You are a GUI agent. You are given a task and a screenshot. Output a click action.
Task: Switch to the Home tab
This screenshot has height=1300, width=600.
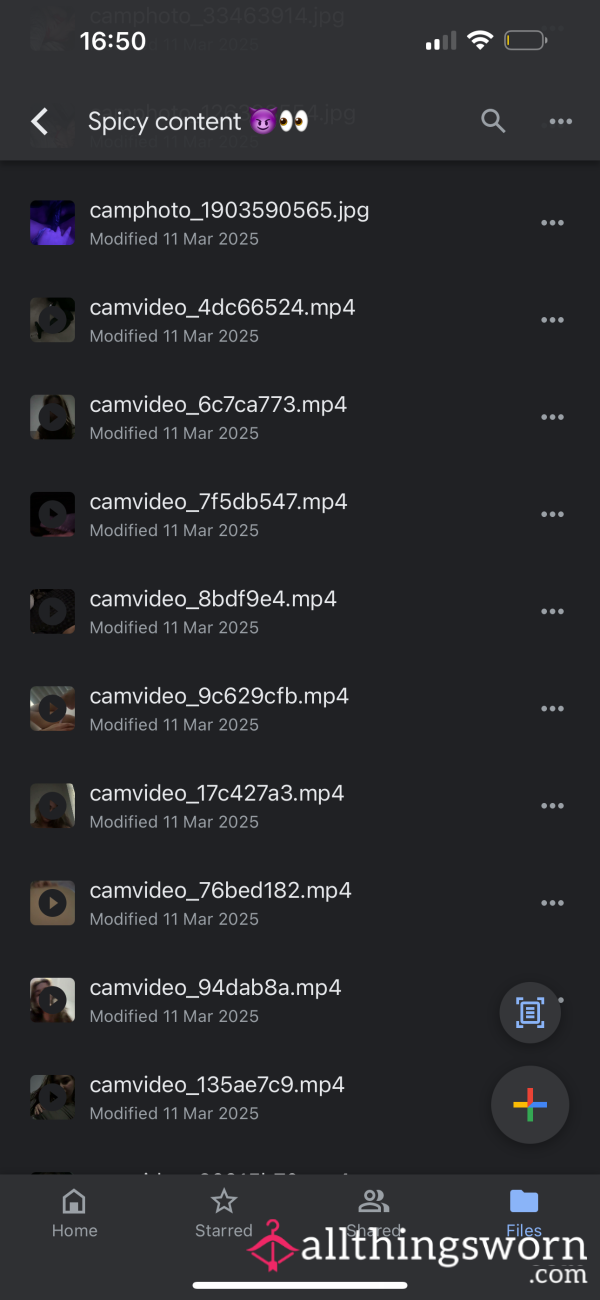[x=75, y=1213]
